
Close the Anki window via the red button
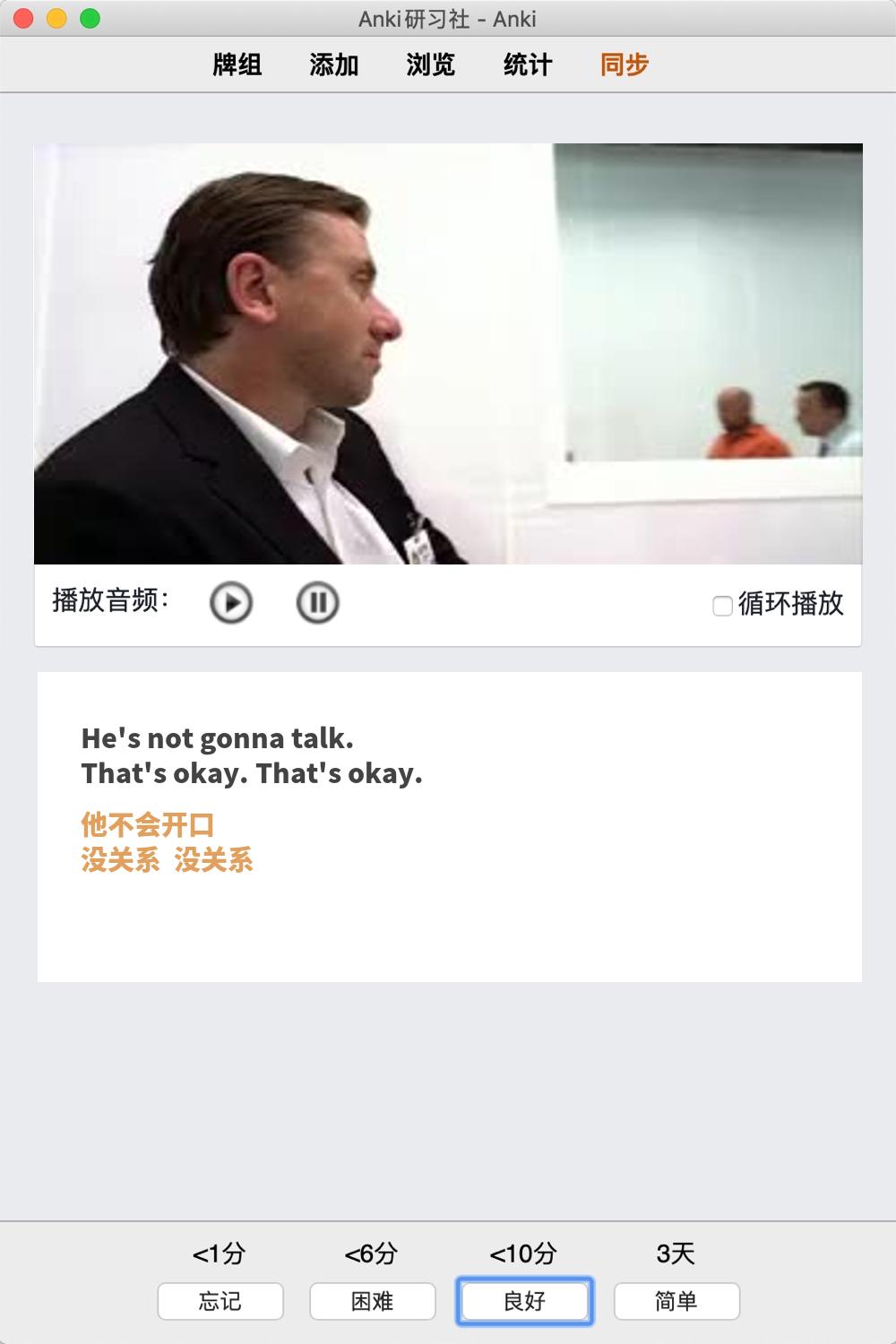[x=24, y=18]
